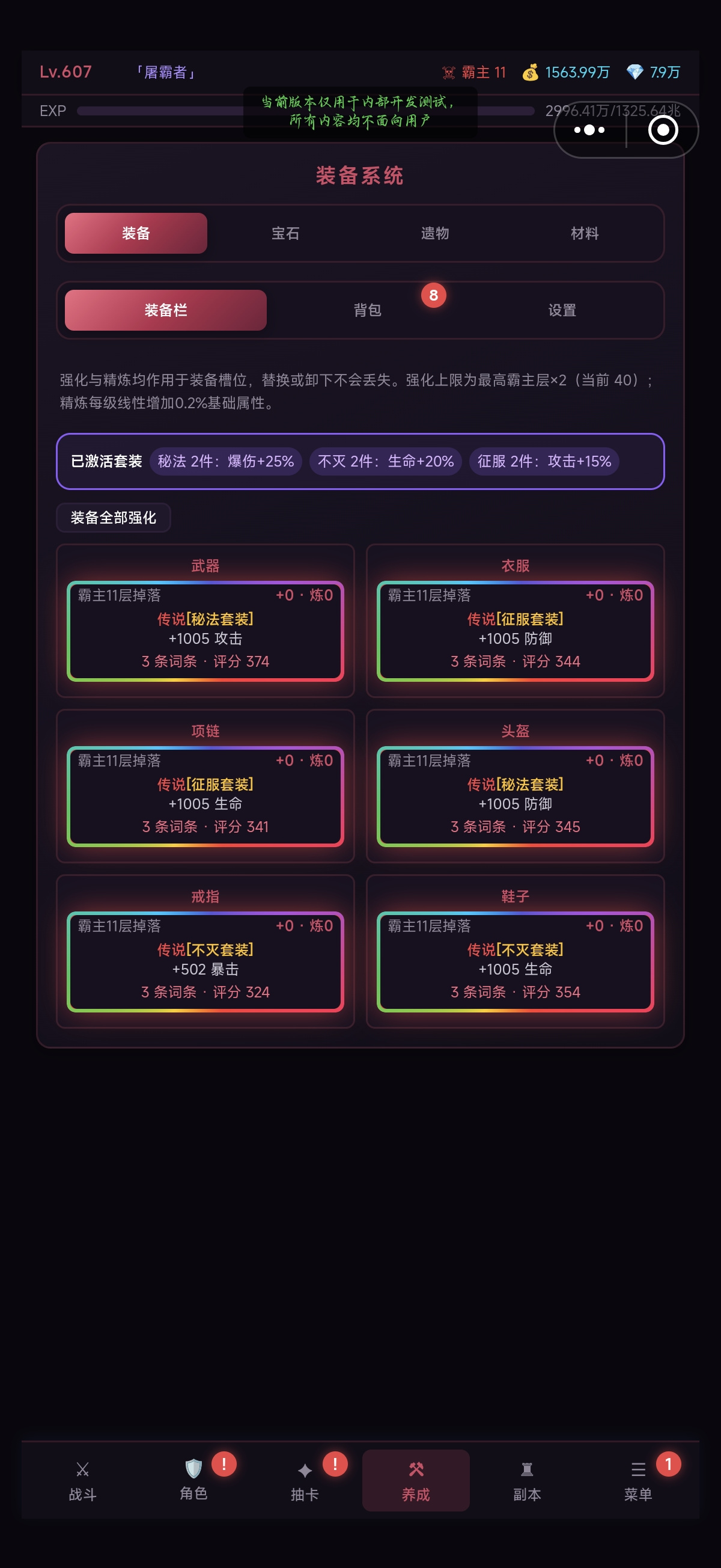Switch to the 材料 tab
The width and height of the screenshot is (721, 1568).
pos(585,233)
